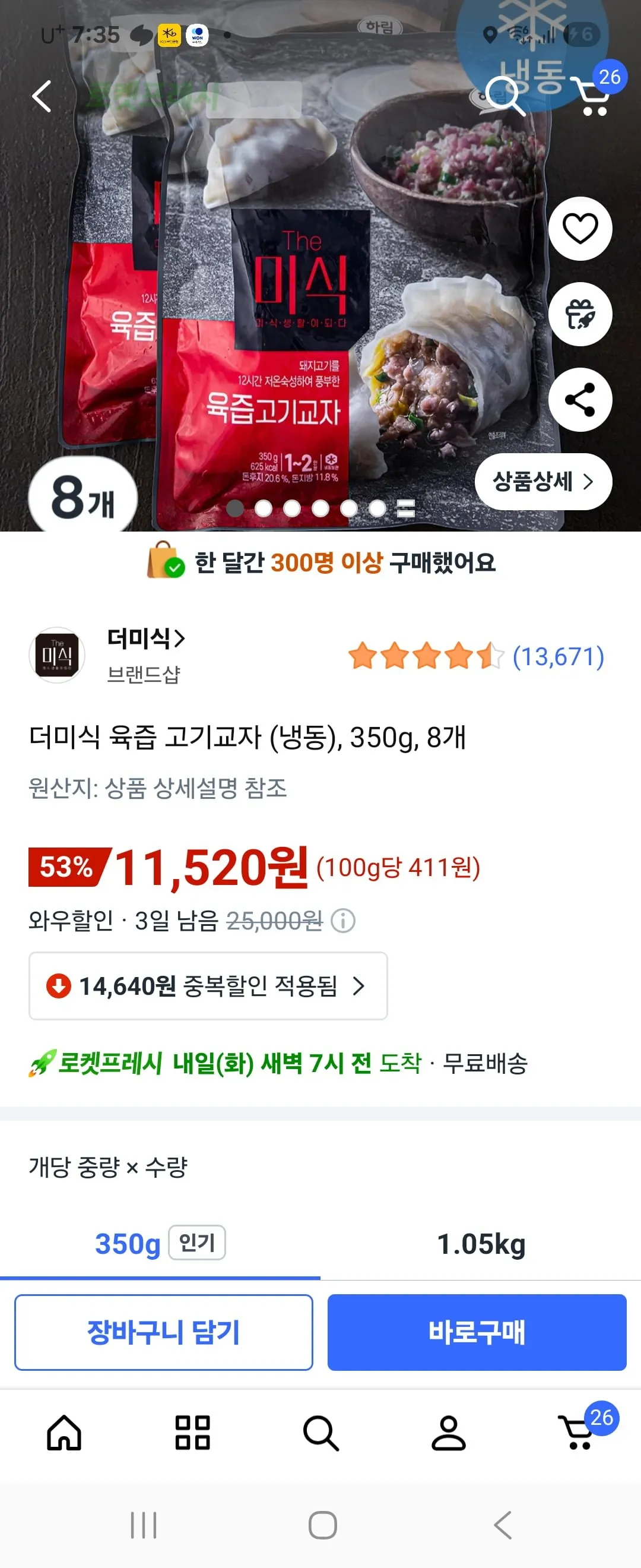This screenshot has width=641, height=1568.
Task: Open my profile tab
Action: [x=449, y=1433]
